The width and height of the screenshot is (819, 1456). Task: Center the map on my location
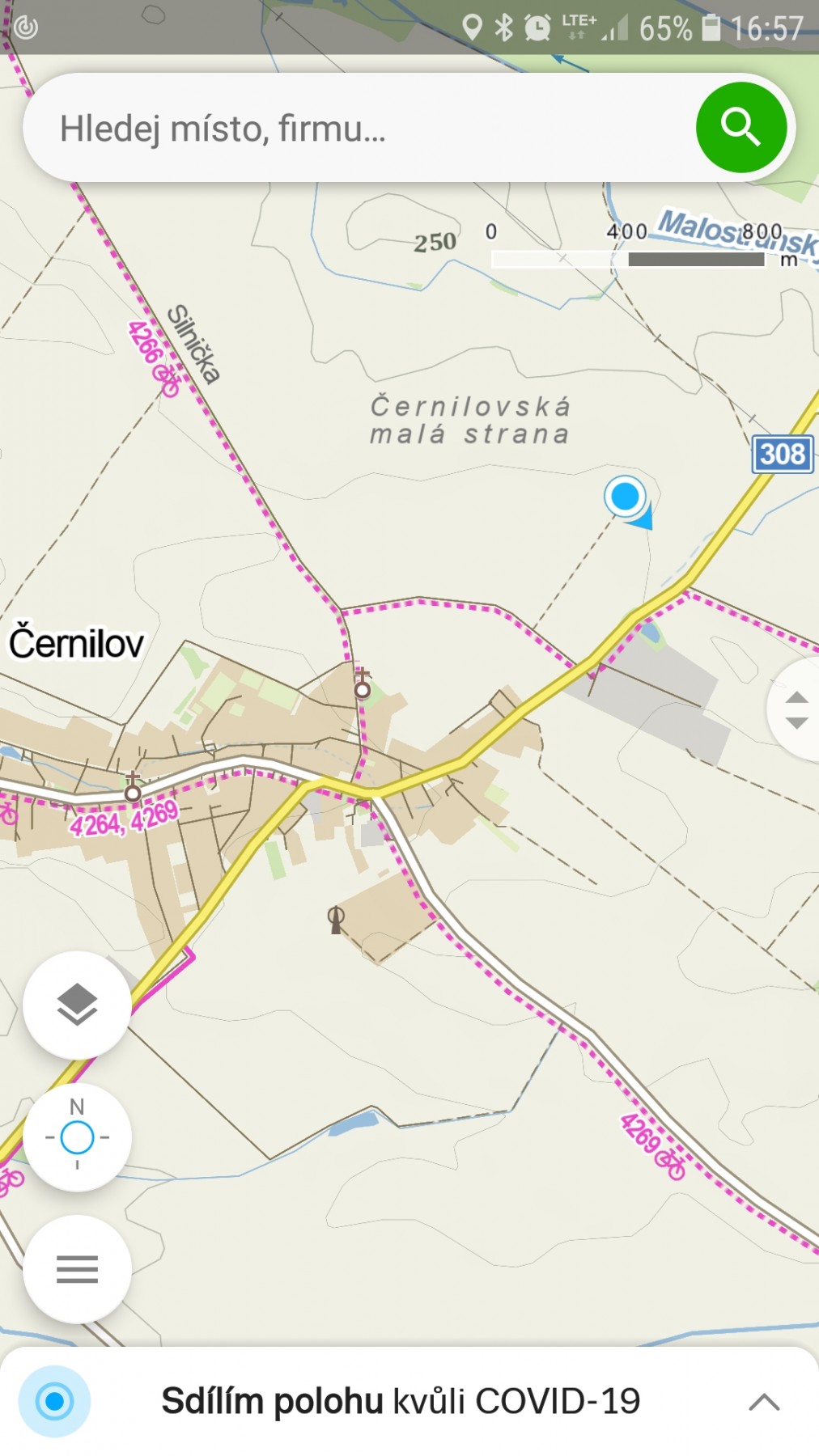pyautogui.click(x=77, y=1136)
